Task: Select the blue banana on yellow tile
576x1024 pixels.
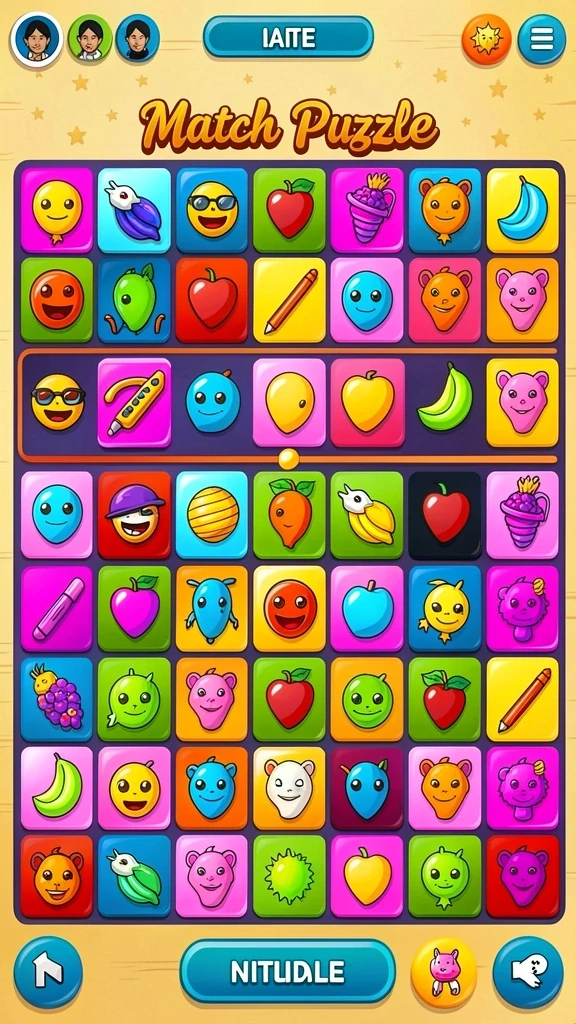Action: (x=522, y=210)
